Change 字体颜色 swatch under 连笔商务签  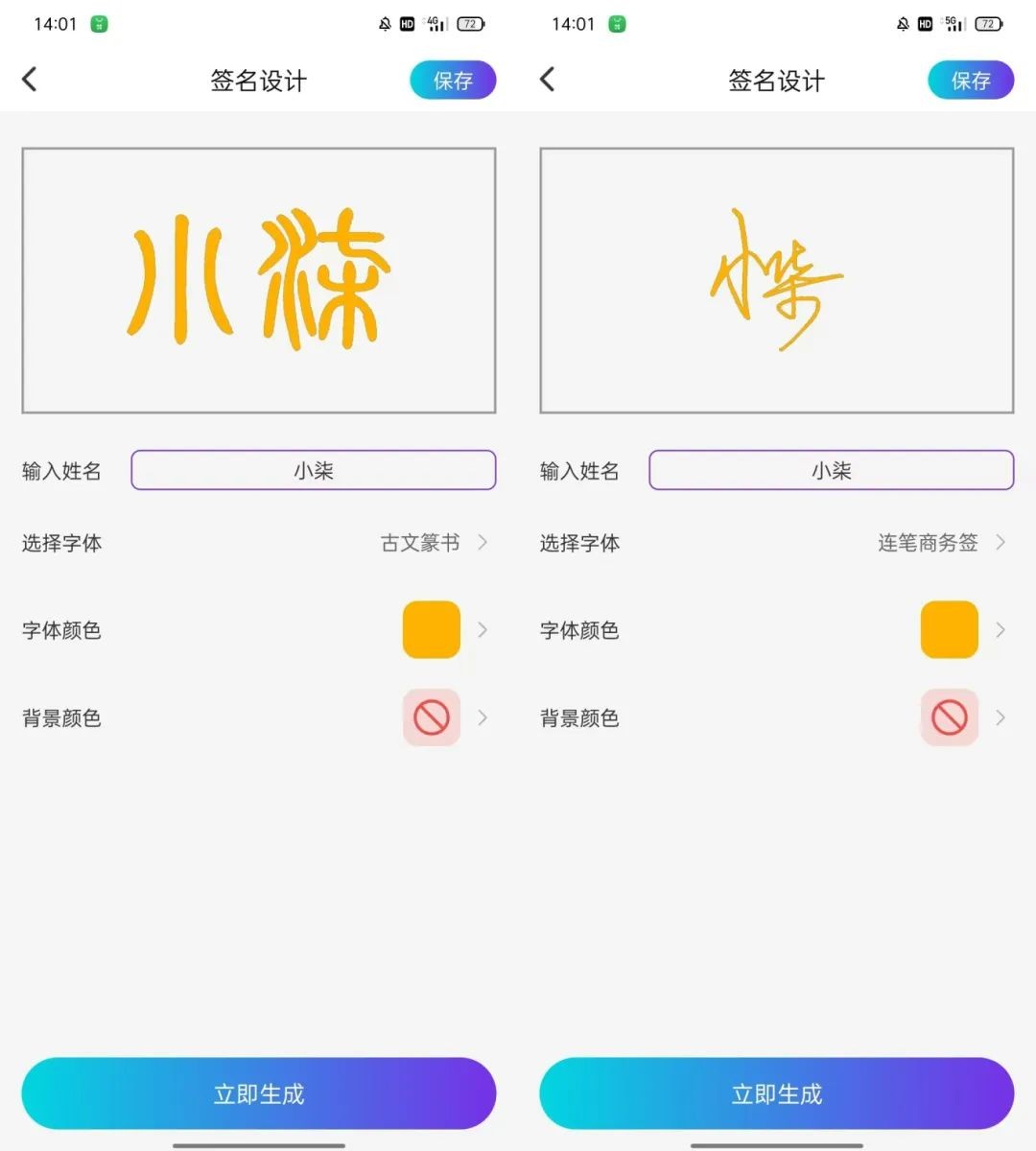pos(949,630)
